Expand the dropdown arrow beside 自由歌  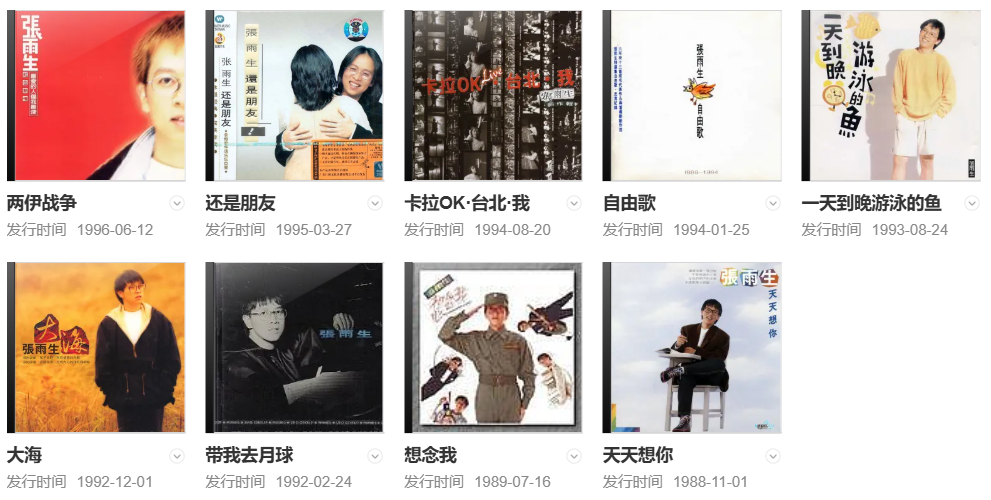773,203
